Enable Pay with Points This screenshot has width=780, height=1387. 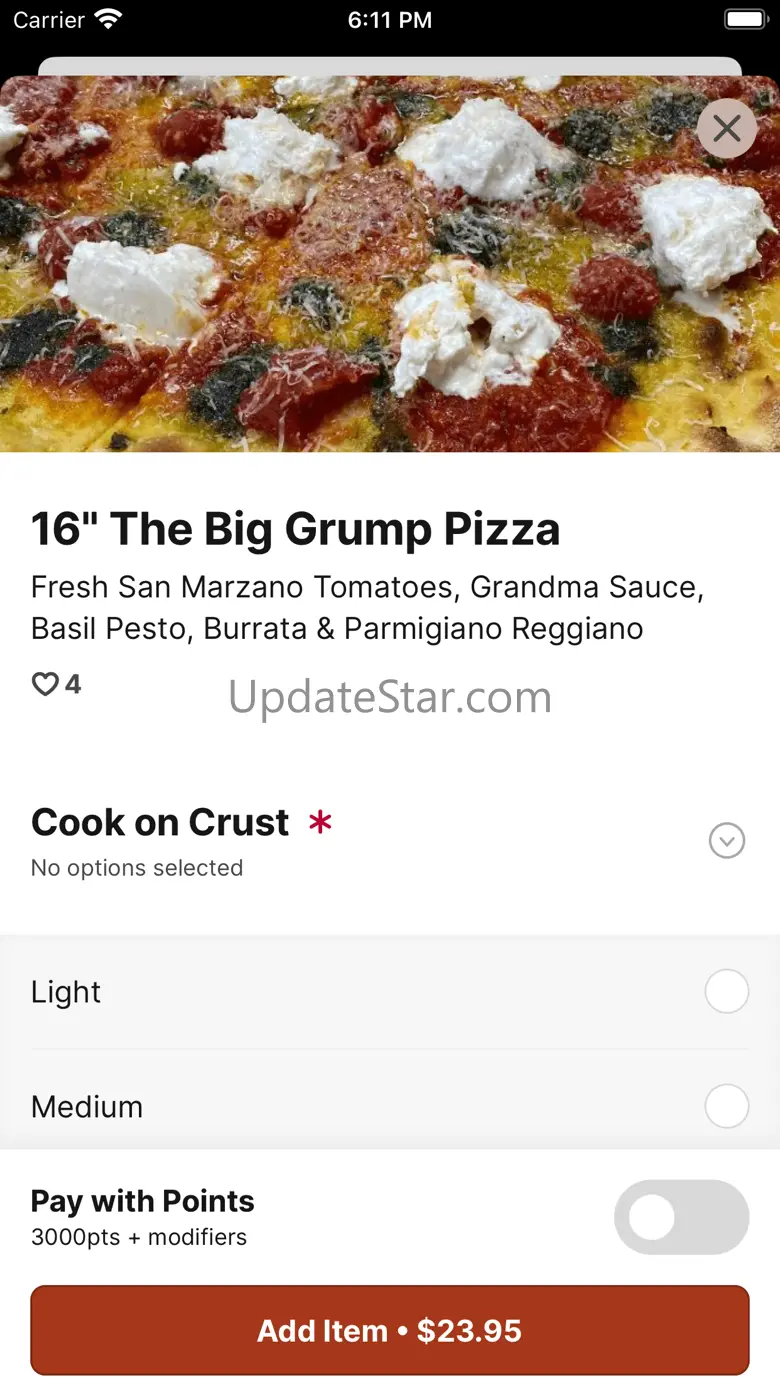pyautogui.click(x=681, y=1217)
